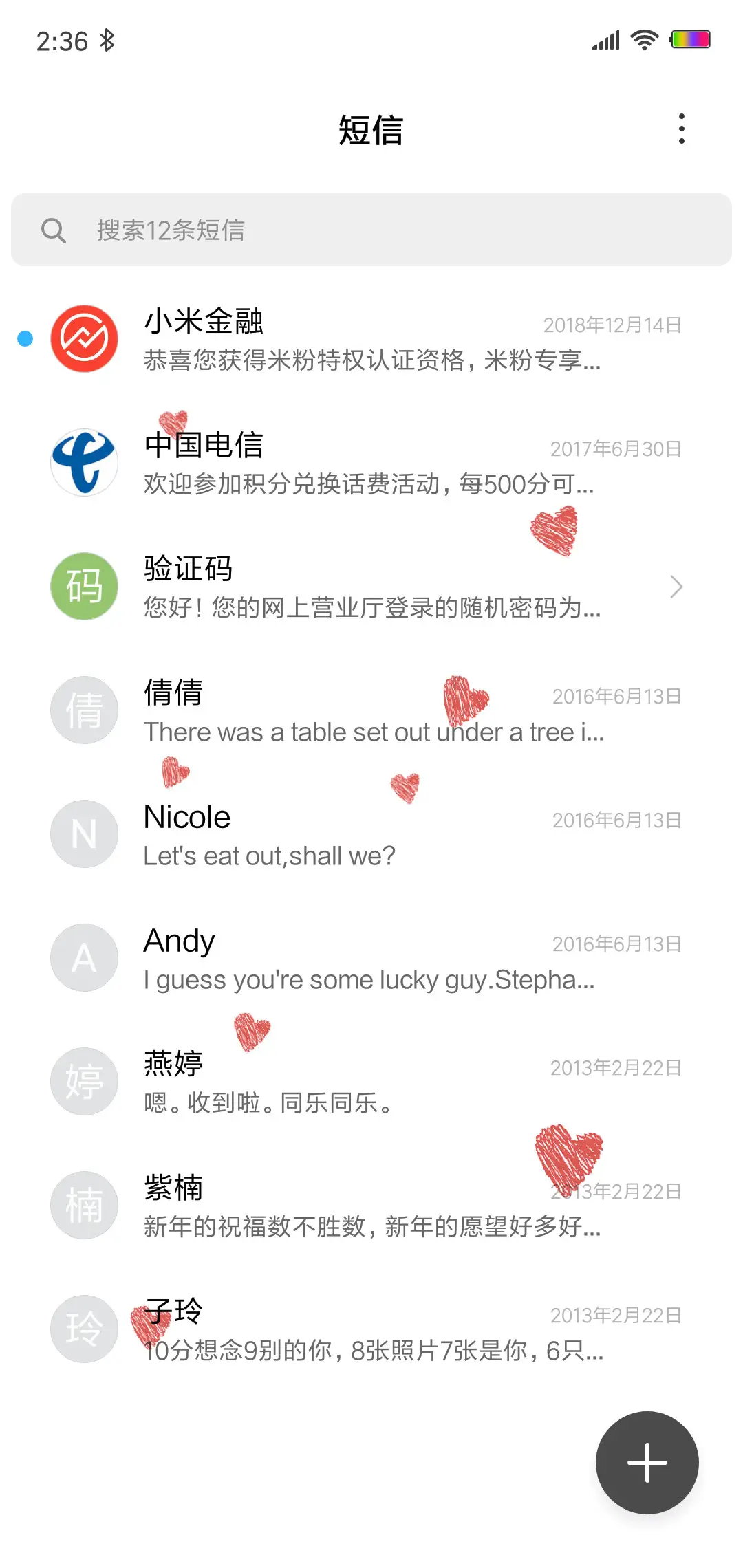Open the 燕婷 conversation thread
This screenshot has height=1568, width=743.
[x=371, y=1081]
